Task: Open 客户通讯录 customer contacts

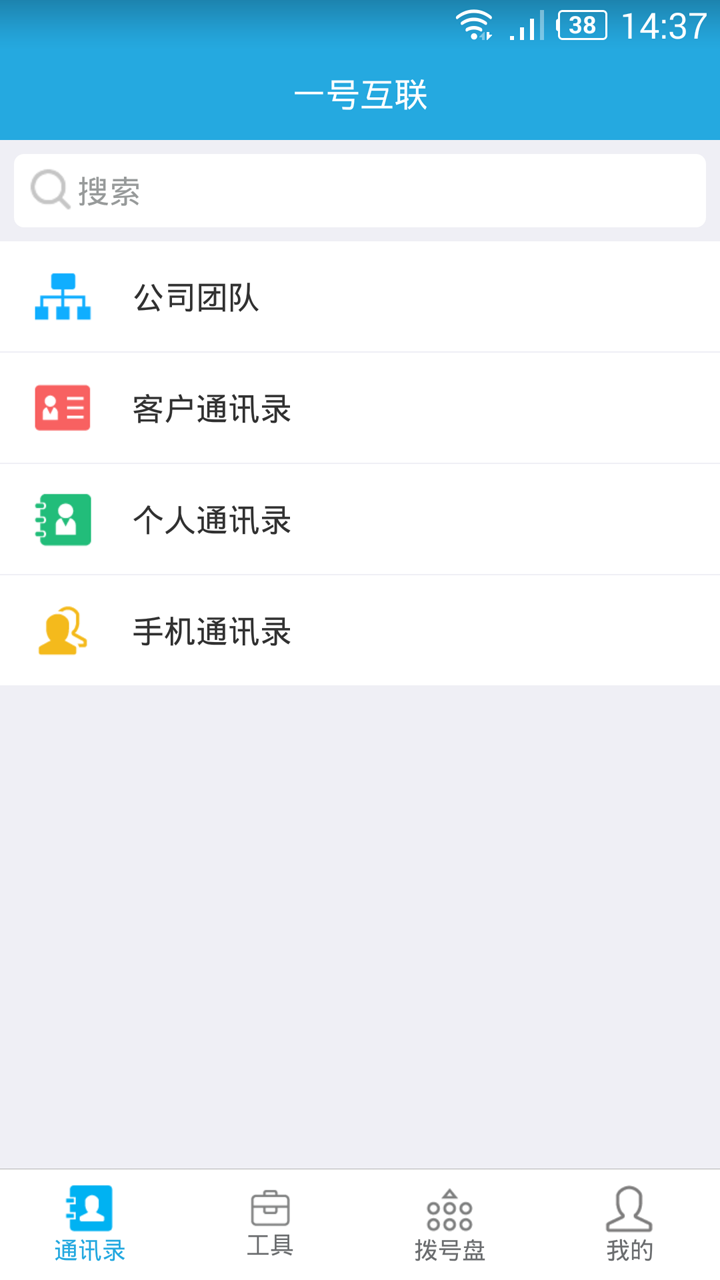Action: click(x=360, y=408)
